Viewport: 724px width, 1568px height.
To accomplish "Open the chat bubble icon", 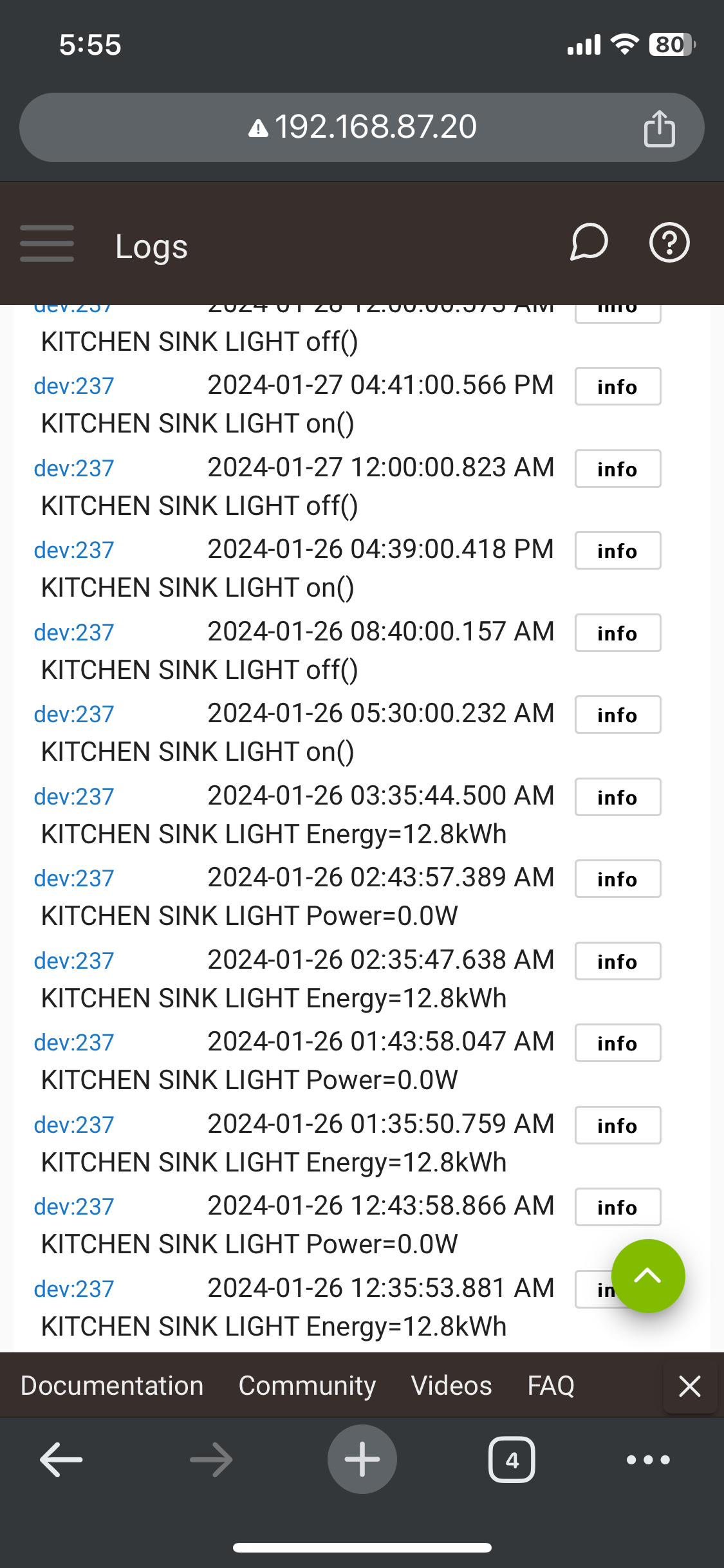I will (x=588, y=243).
